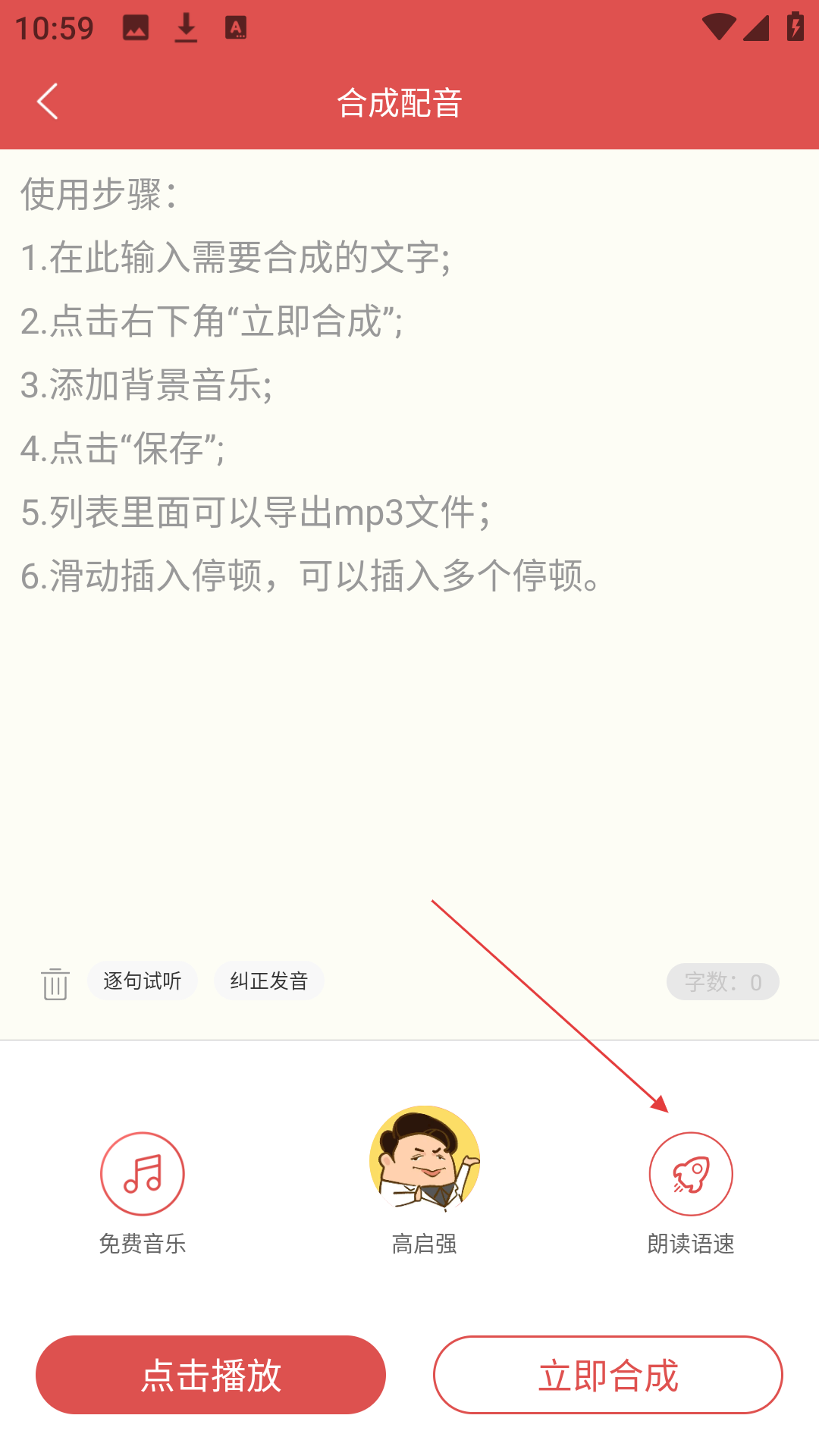
Task: Open 纠正发音 pronunciation correction
Action: pos(269,981)
